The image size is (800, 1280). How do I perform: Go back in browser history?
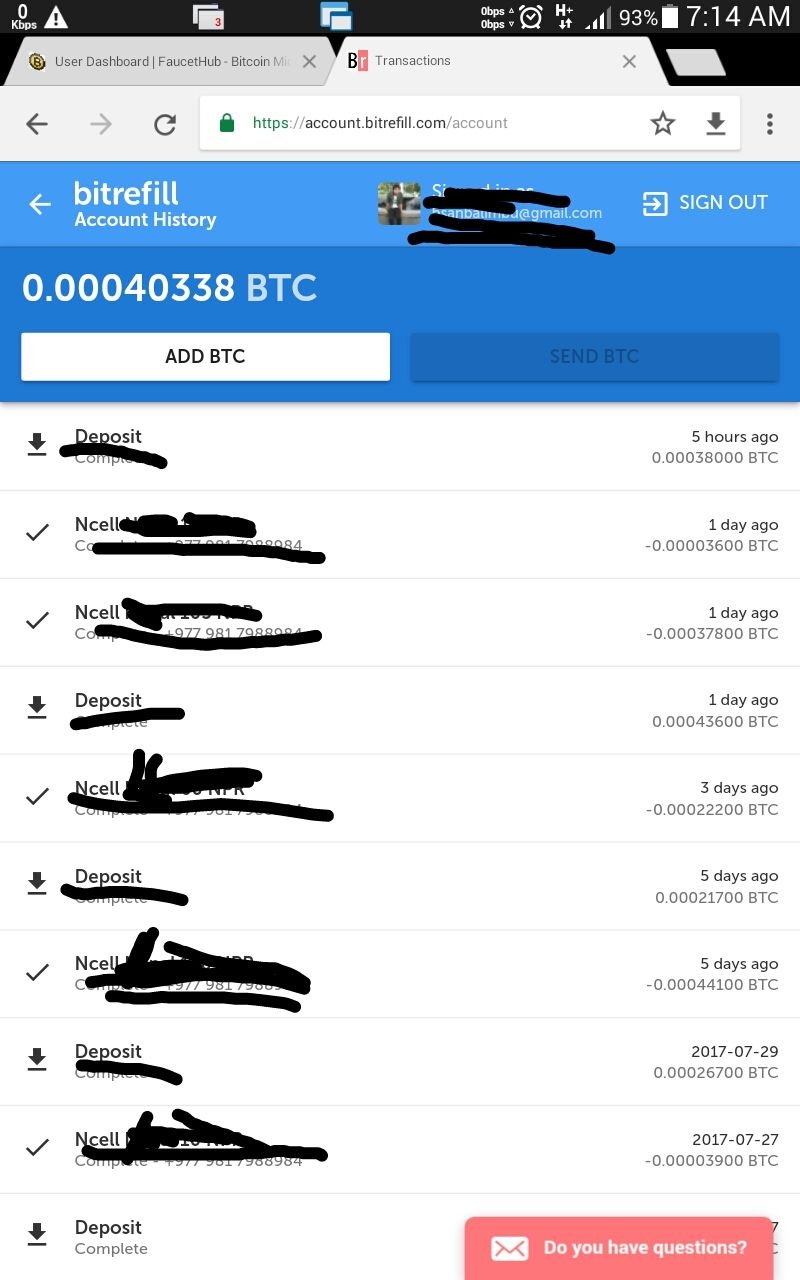(x=37, y=124)
